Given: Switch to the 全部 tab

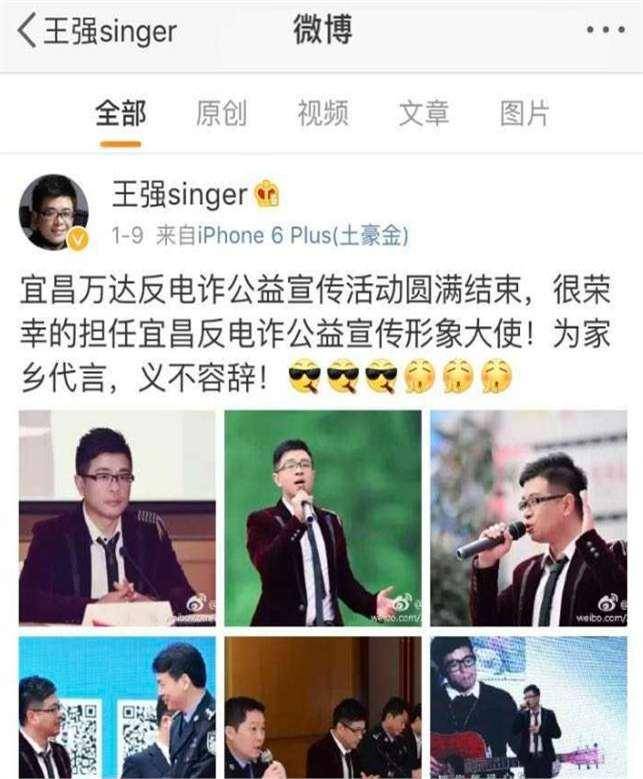Looking at the screenshot, I should [x=120, y=113].
